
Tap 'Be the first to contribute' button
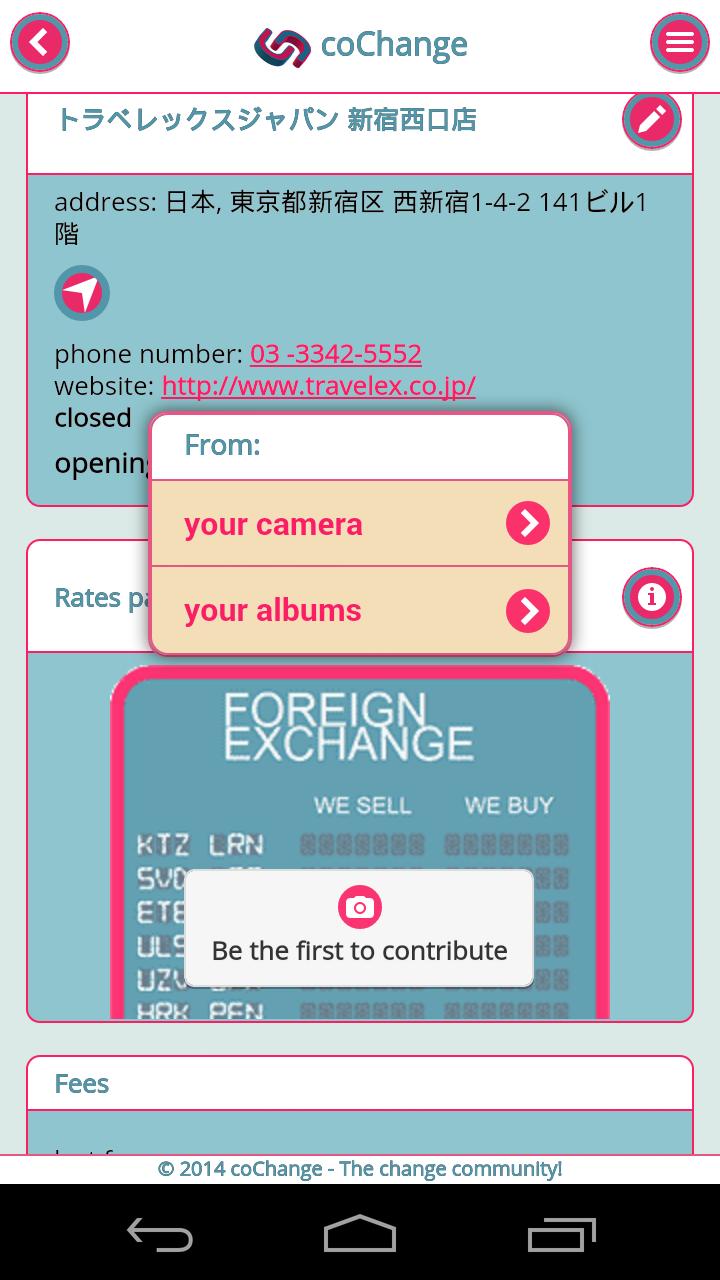[x=359, y=928]
